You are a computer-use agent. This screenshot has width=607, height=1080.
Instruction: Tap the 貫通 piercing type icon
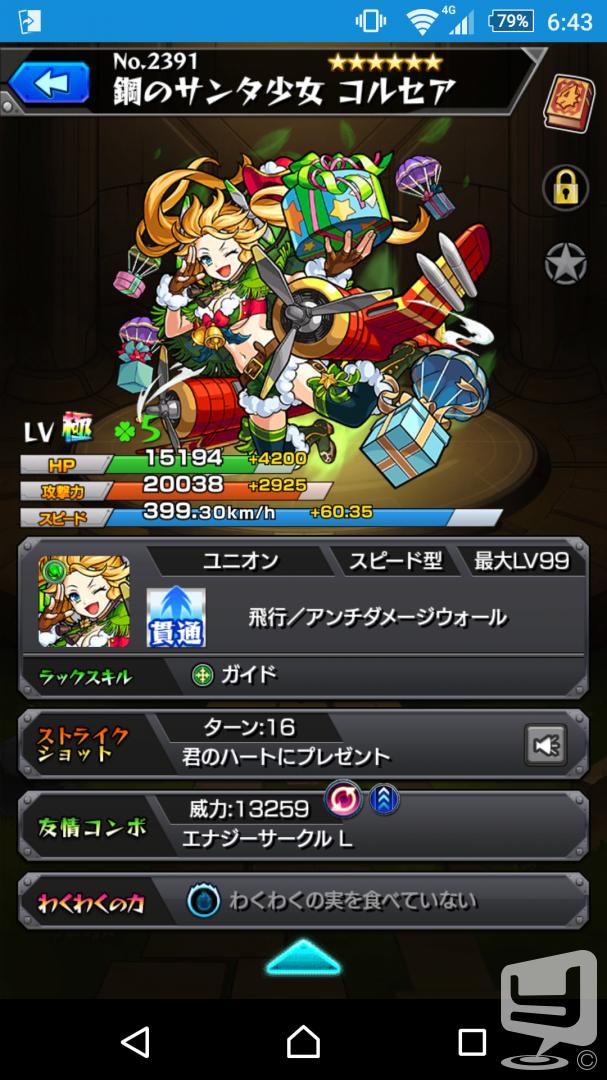(176, 616)
